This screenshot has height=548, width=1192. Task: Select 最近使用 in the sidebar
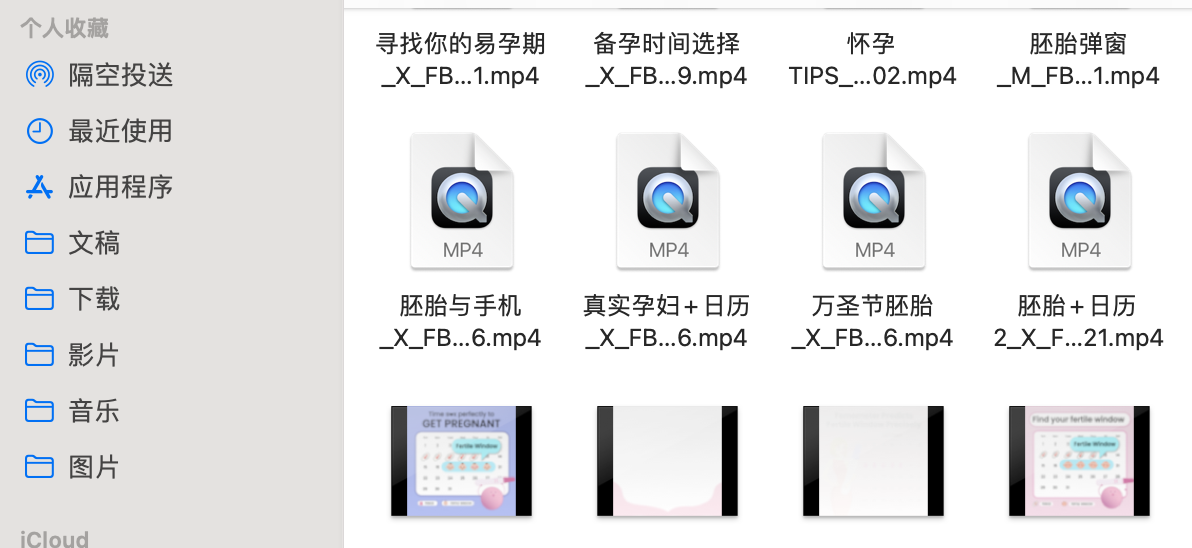tap(120, 131)
